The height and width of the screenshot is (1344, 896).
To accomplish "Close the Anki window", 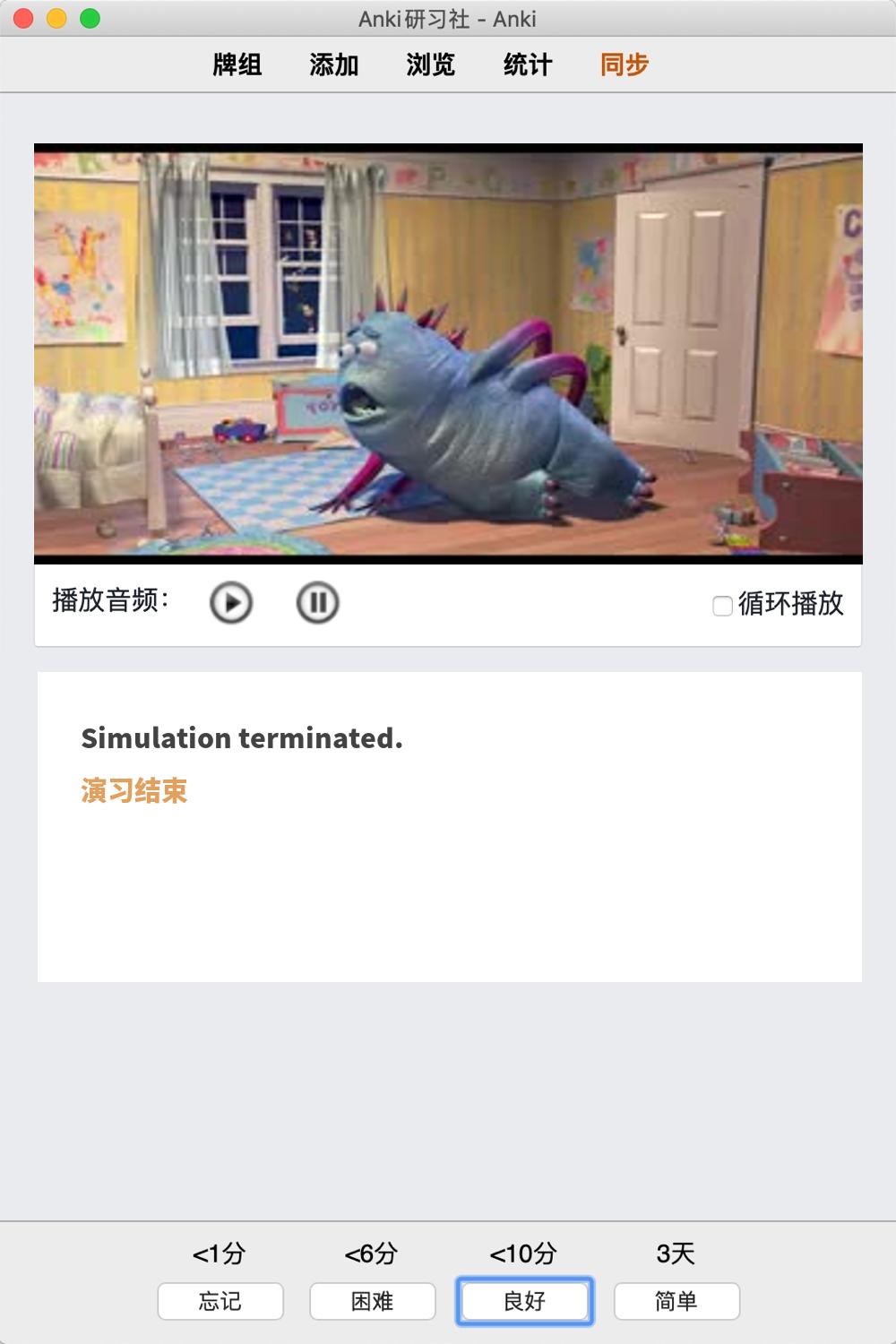I will pos(24,18).
